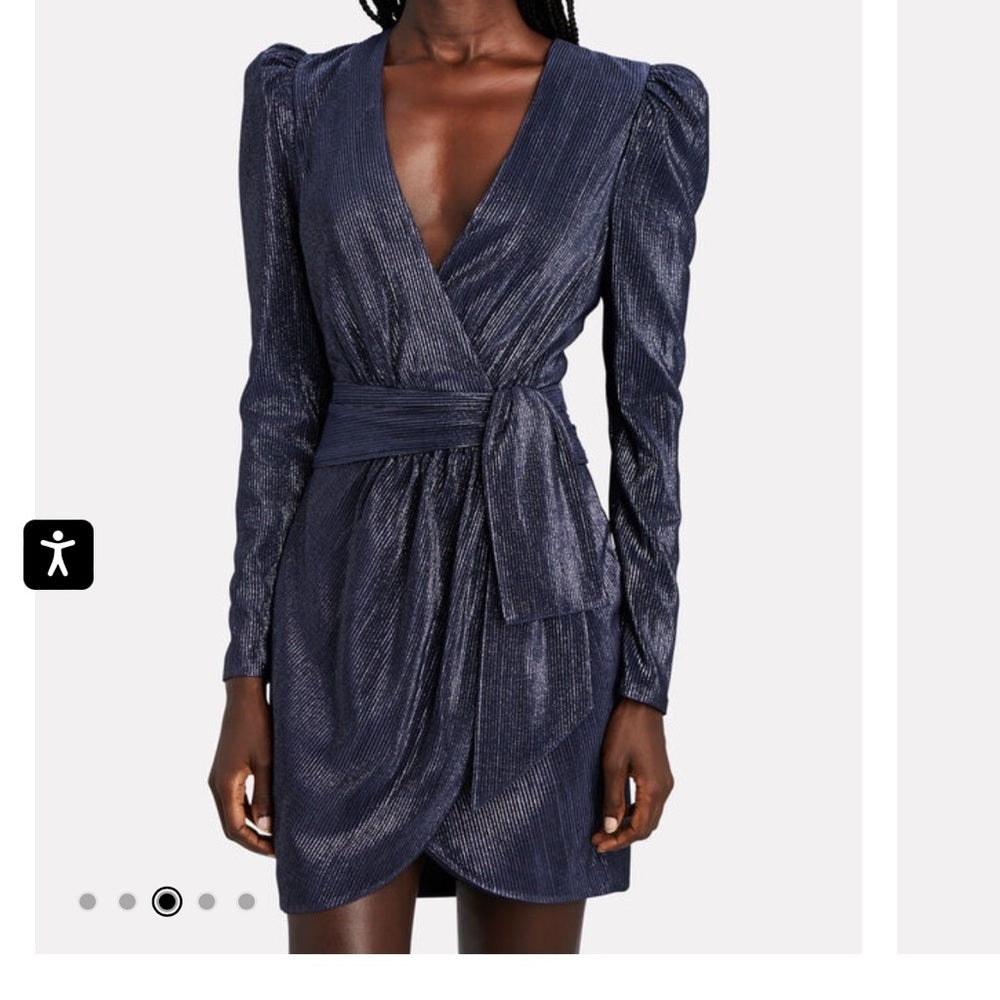Open the accessibility options widget
The width and height of the screenshot is (1000, 1000).
pyautogui.click(x=58, y=554)
